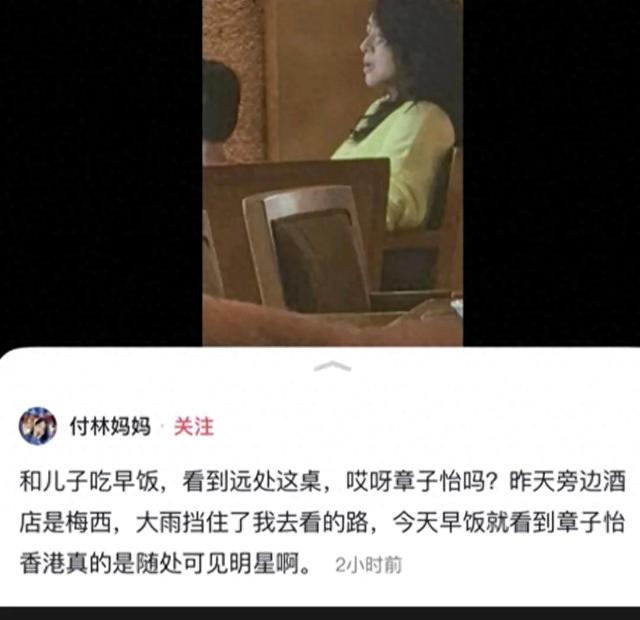Expand the caption panel with the arrow handle
The width and height of the screenshot is (640, 620).
coord(332,367)
